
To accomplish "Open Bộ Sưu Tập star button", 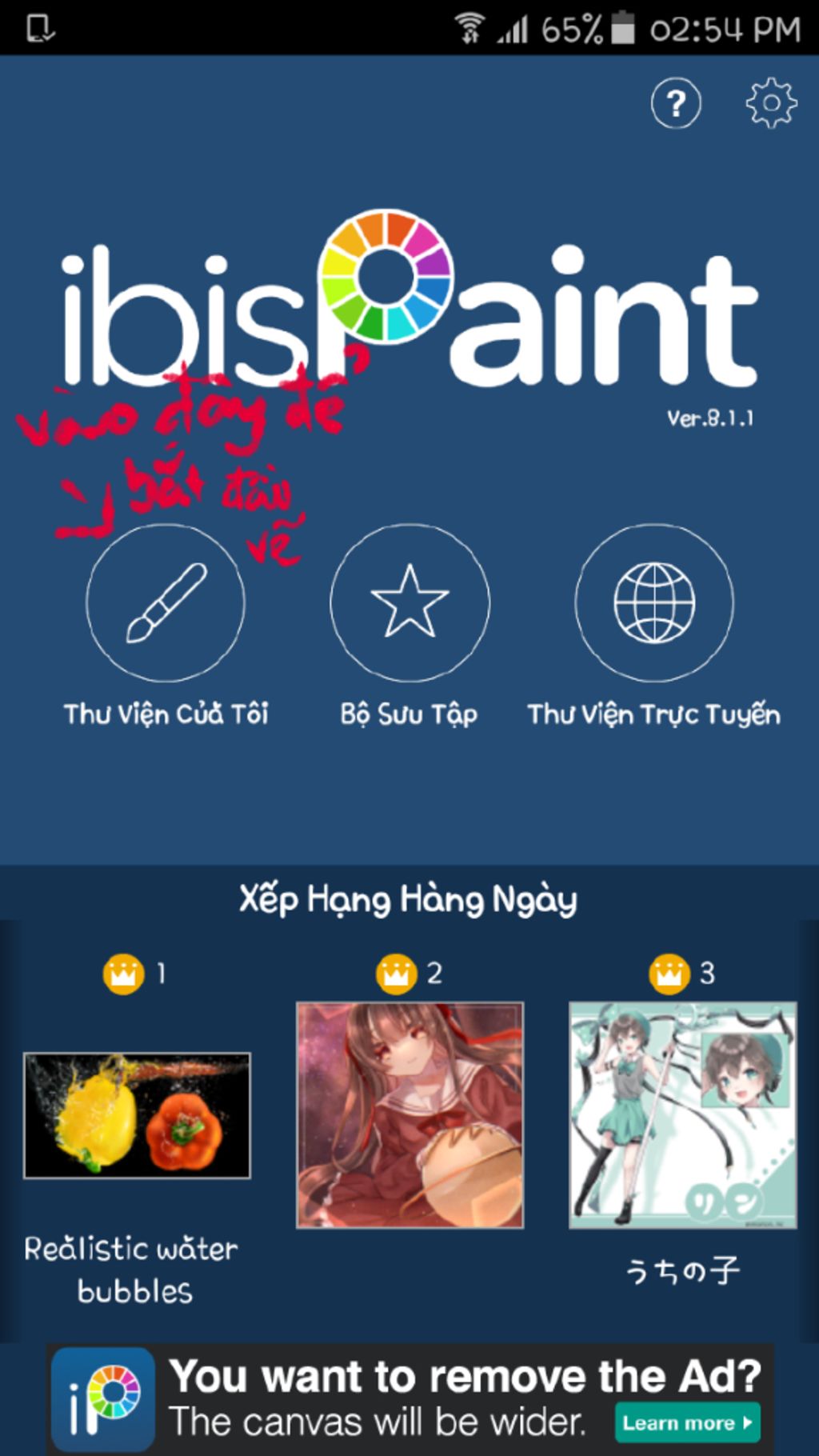I will 409,603.
